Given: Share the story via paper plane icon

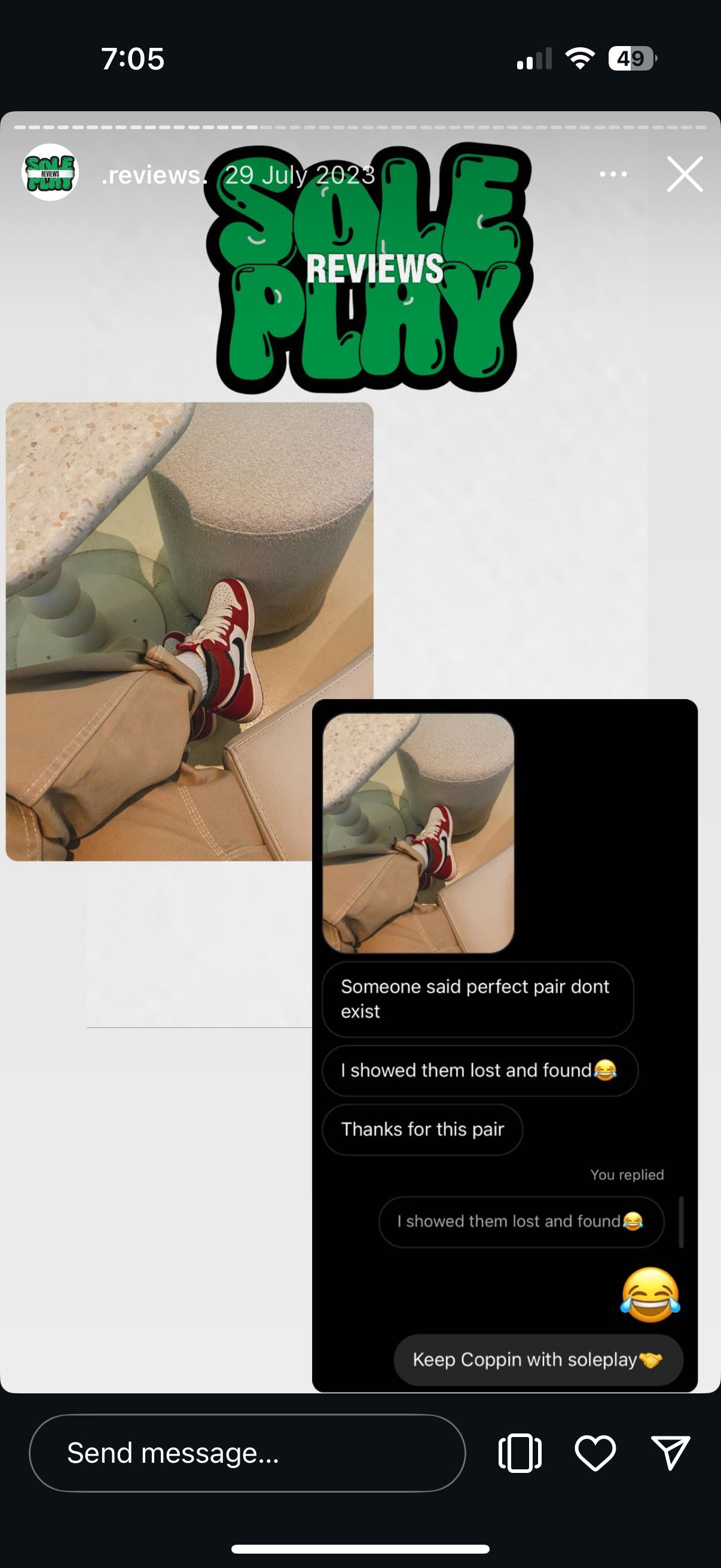Looking at the screenshot, I should click(x=670, y=1453).
